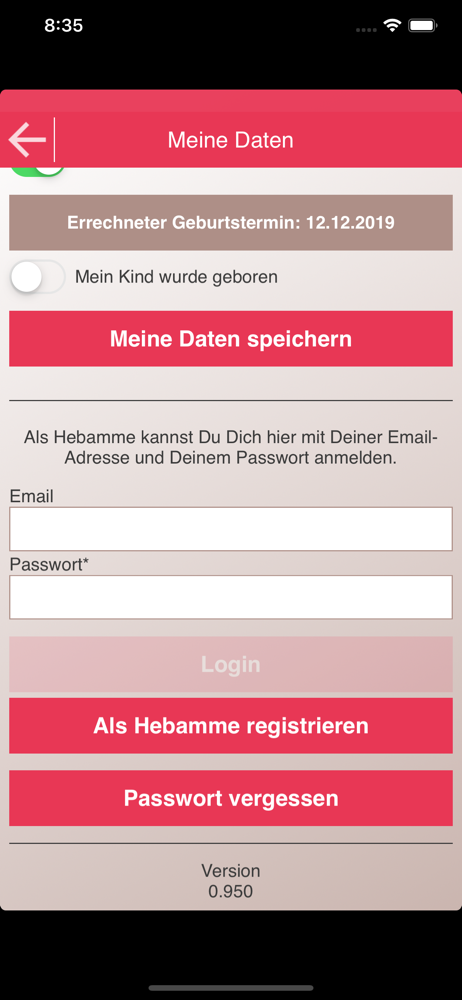This screenshot has width=462, height=1000.
Task: Open Als Hebamme registrieren
Action: [x=230, y=726]
